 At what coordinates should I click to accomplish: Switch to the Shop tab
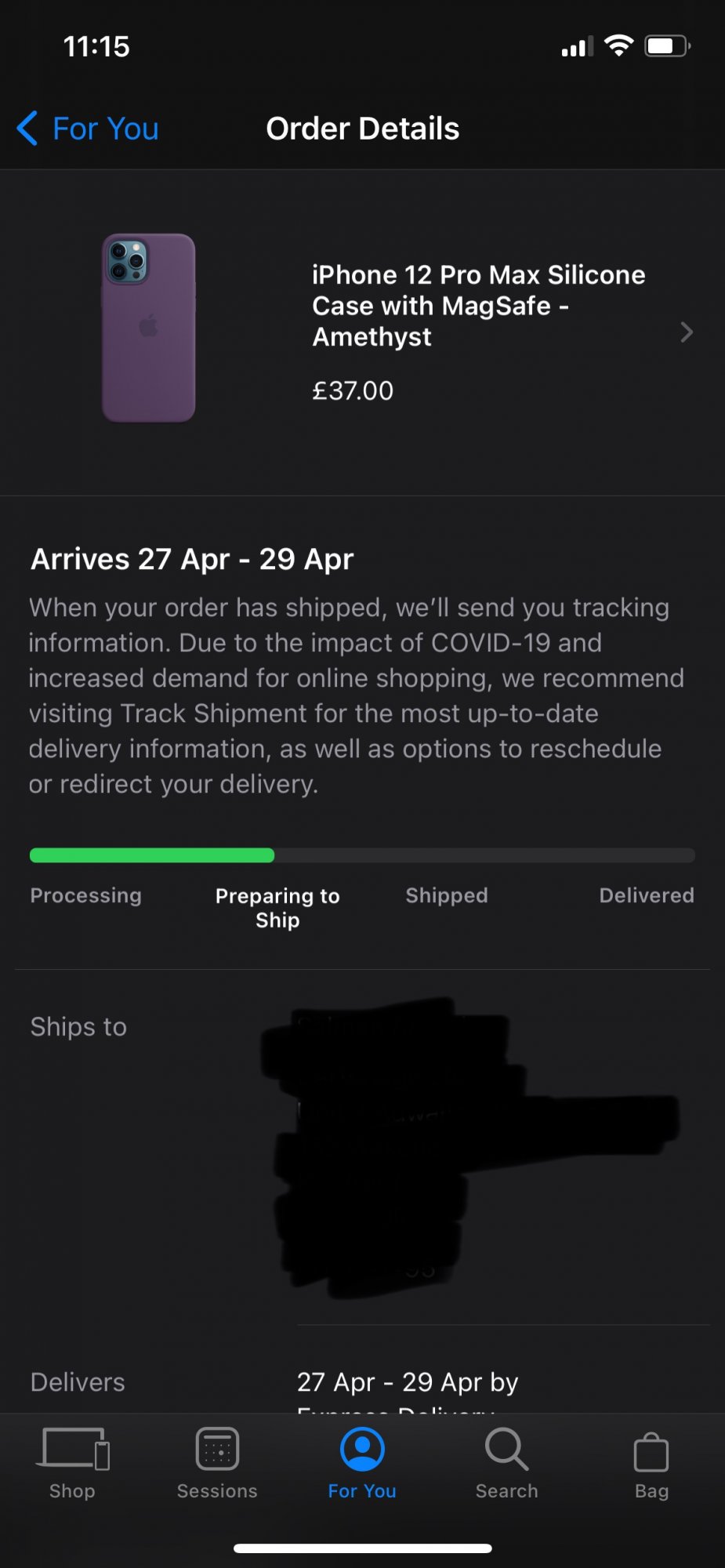(x=72, y=1462)
